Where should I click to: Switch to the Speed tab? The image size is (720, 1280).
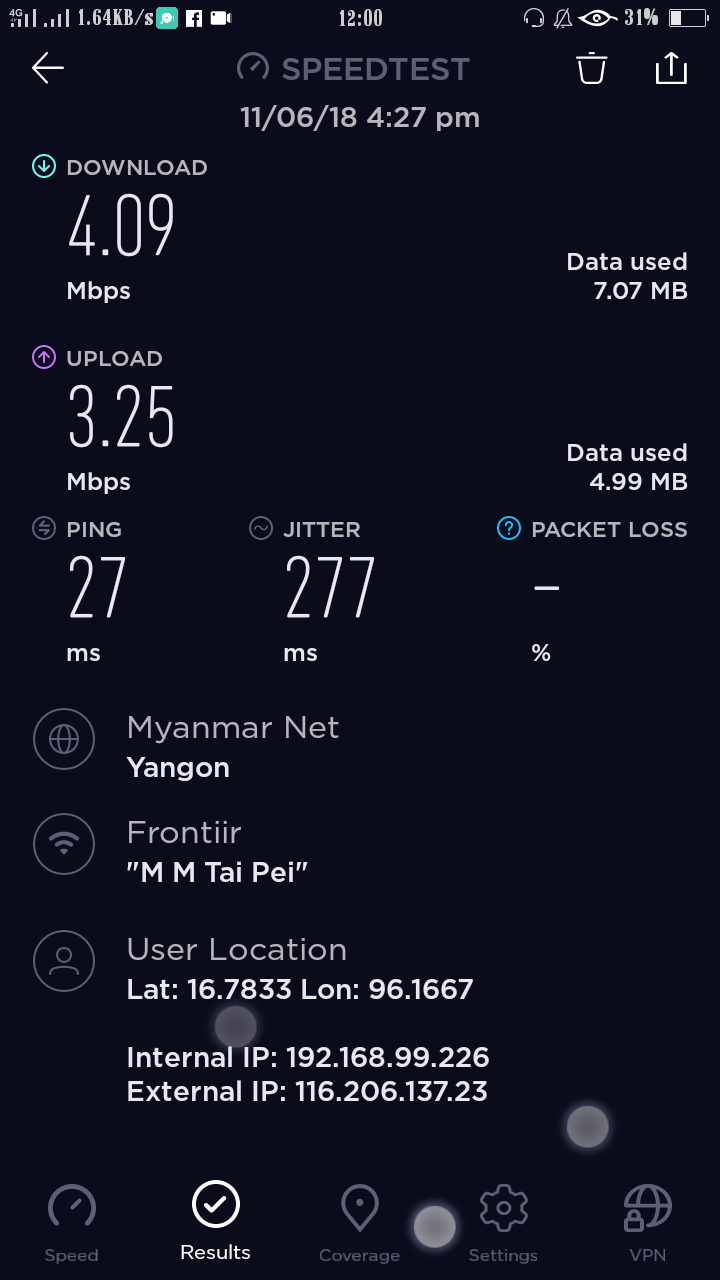click(x=72, y=1222)
